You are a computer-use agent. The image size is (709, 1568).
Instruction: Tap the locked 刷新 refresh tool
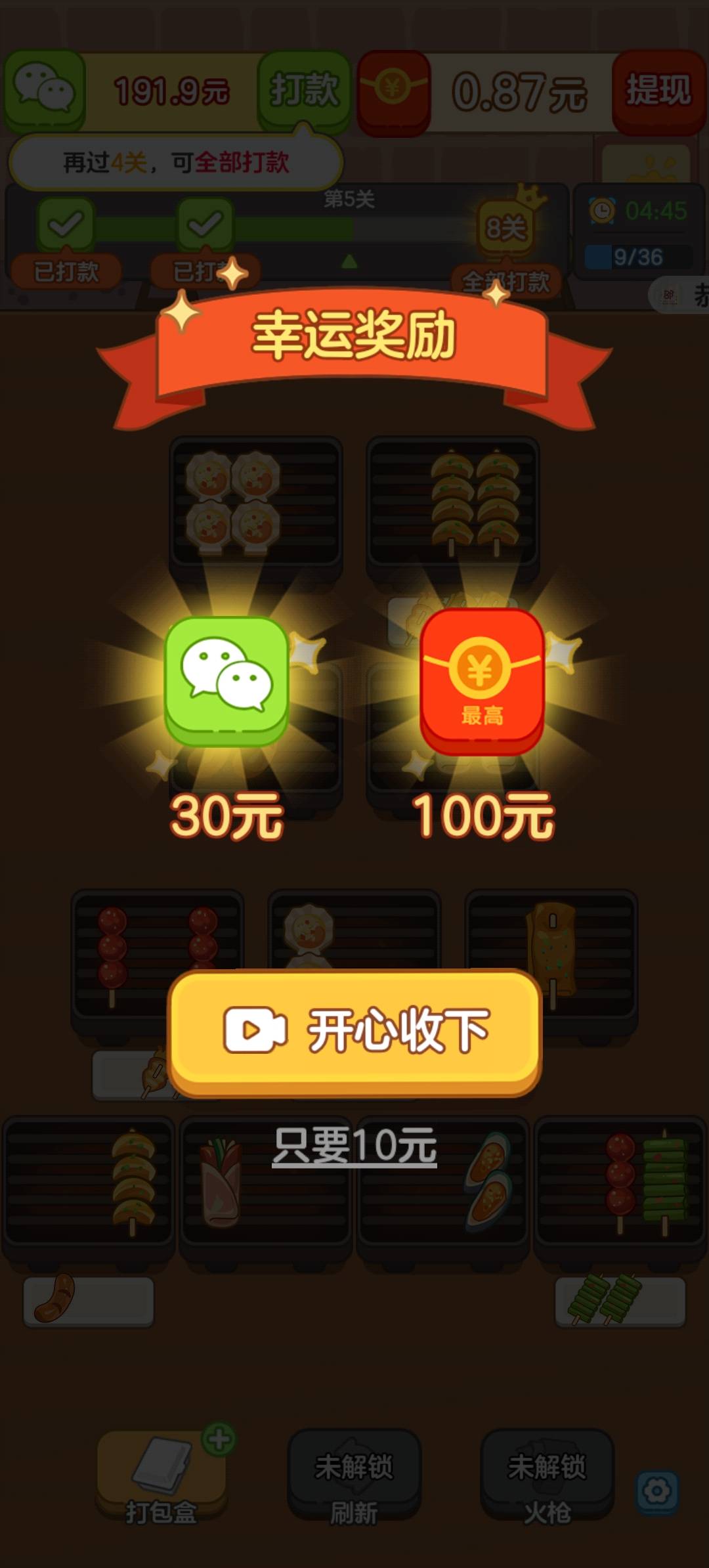[354, 1476]
